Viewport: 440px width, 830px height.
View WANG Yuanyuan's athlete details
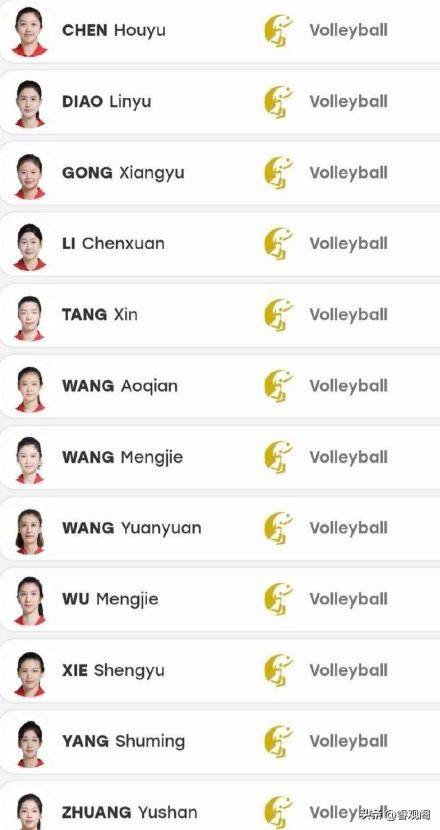[x=220, y=528]
